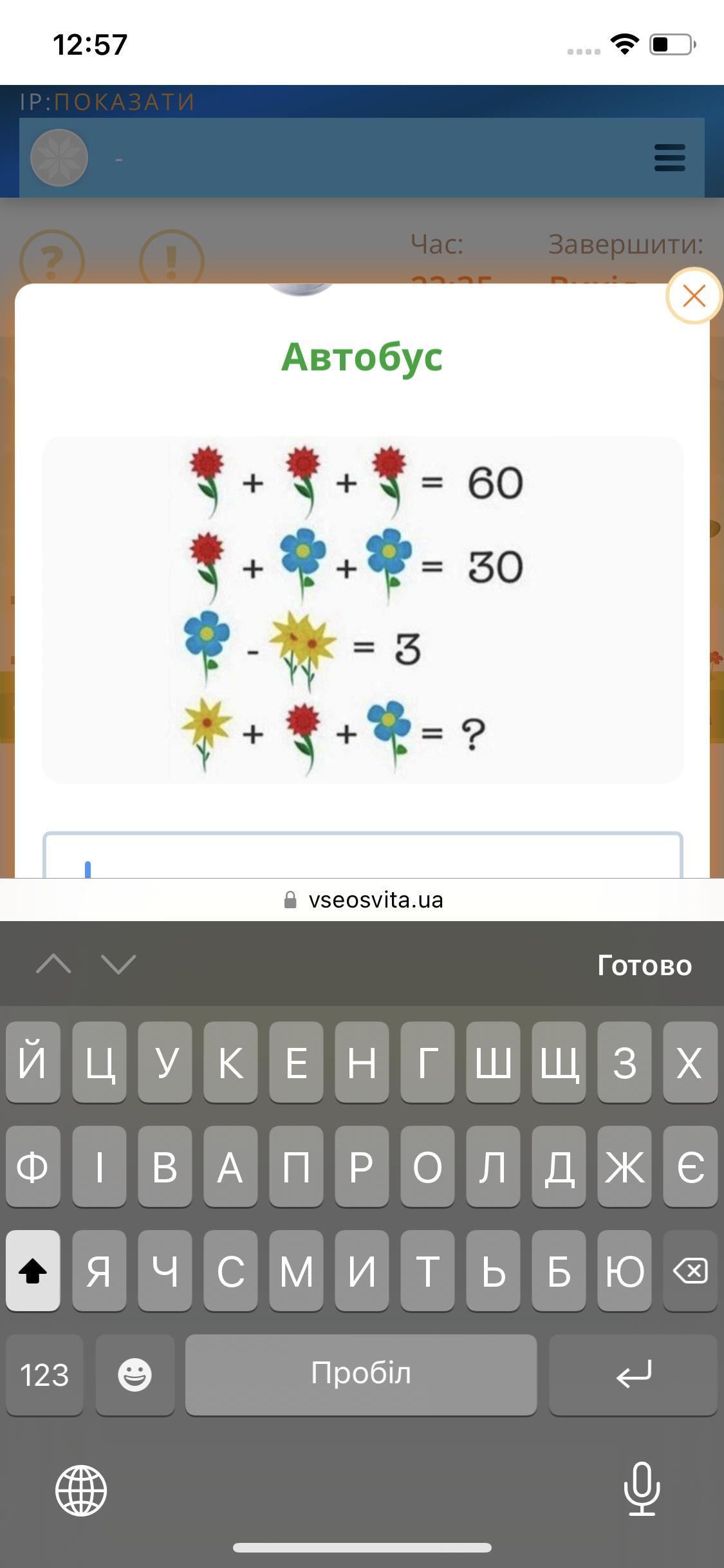Jump to next field with down arrow

point(118,964)
